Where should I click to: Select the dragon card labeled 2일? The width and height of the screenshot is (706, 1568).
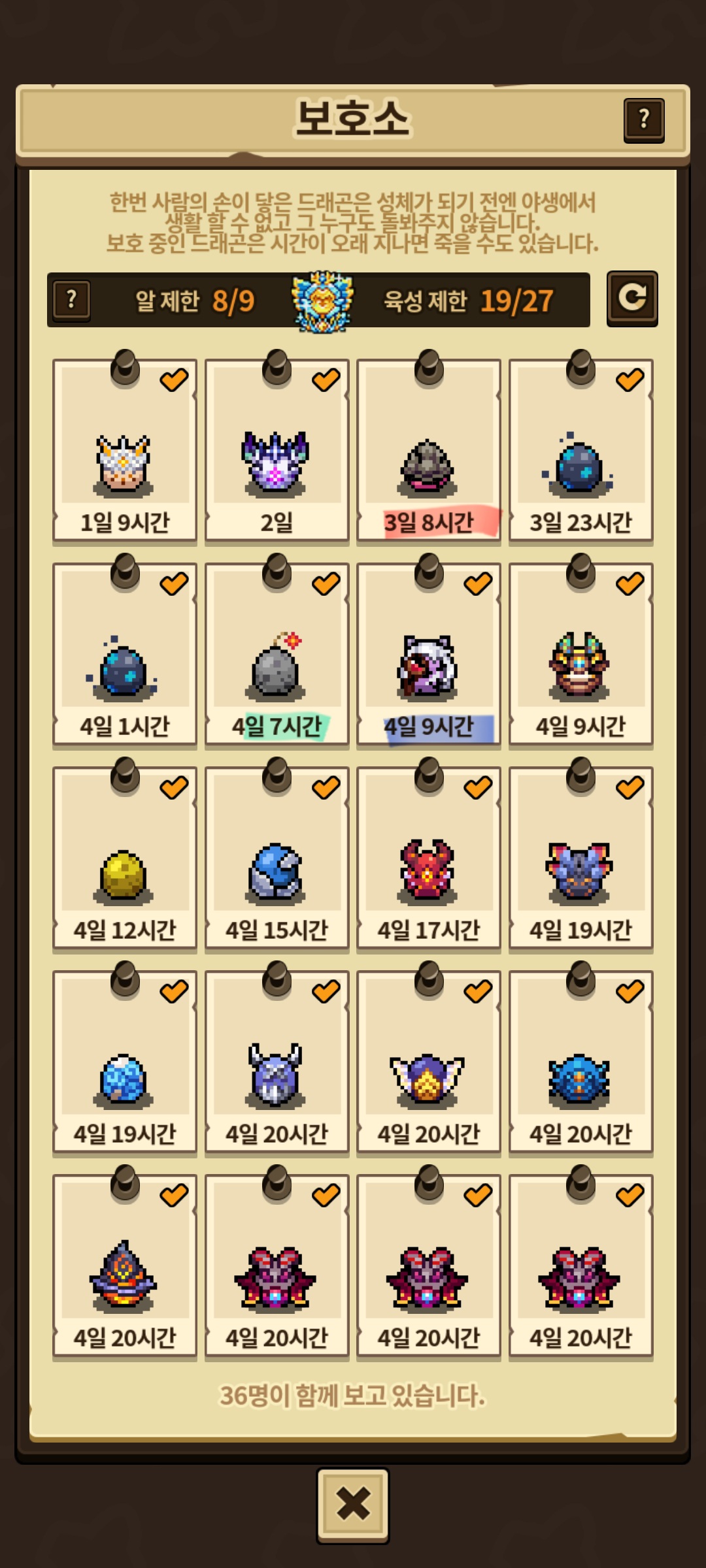tap(277, 451)
